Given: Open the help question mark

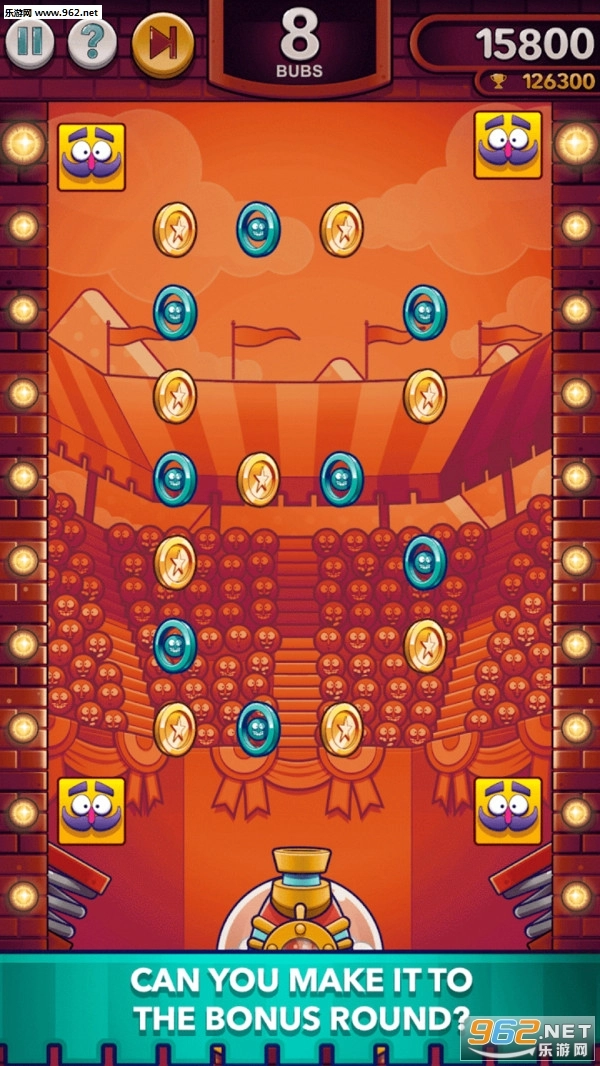Looking at the screenshot, I should click(x=92, y=43).
